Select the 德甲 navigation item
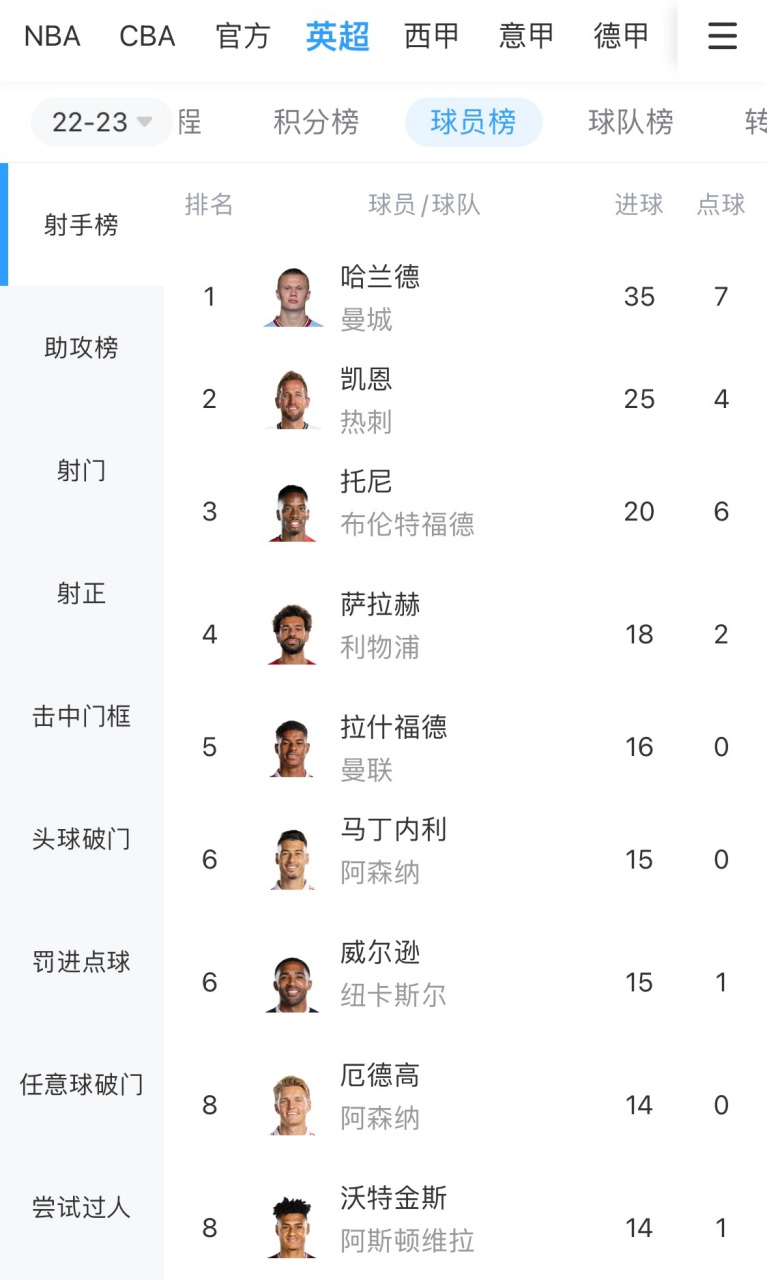The width and height of the screenshot is (767, 1280). 621,36
